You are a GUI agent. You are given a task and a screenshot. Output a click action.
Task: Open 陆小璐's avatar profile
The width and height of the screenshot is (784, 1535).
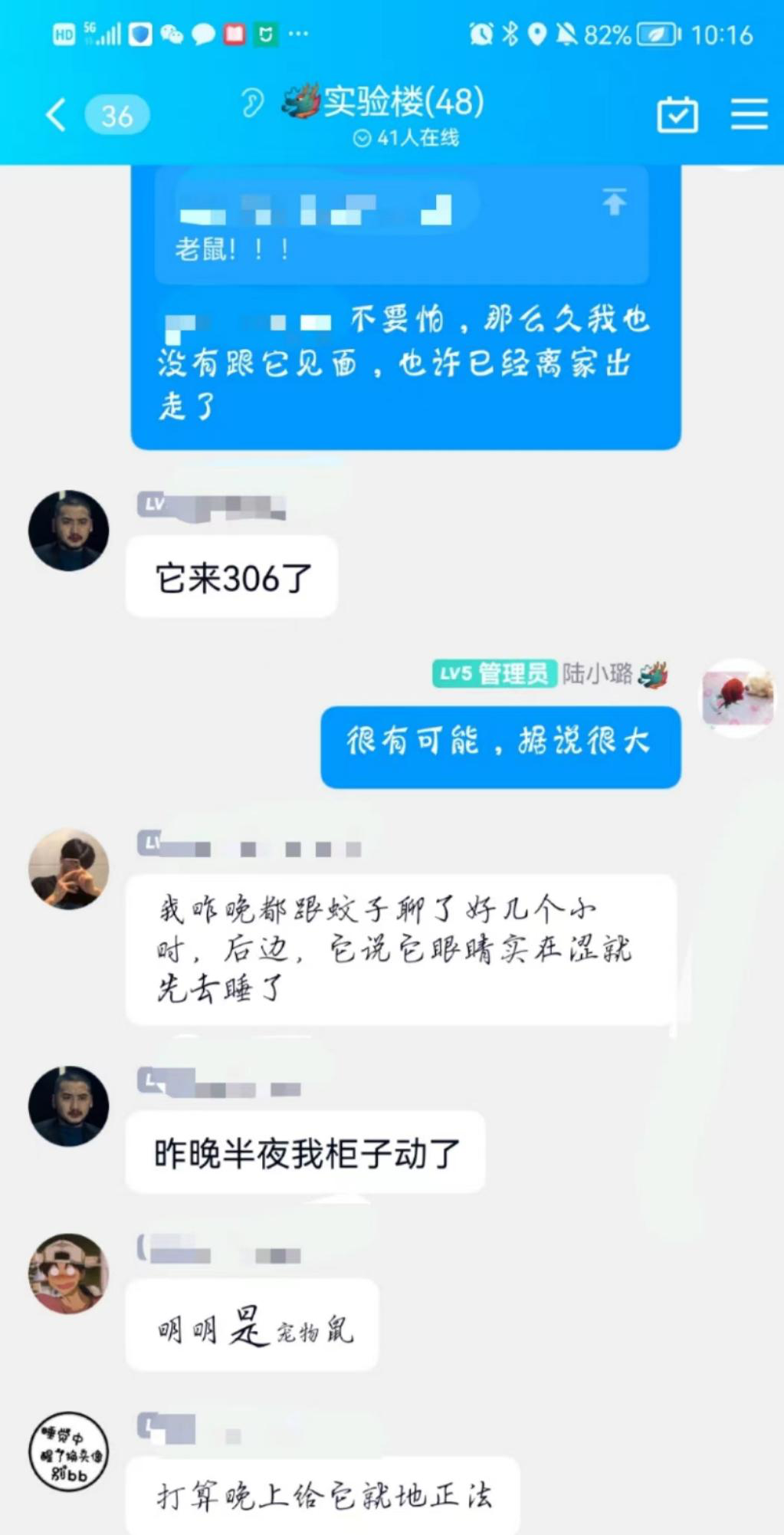pyautogui.click(x=738, y=698)
